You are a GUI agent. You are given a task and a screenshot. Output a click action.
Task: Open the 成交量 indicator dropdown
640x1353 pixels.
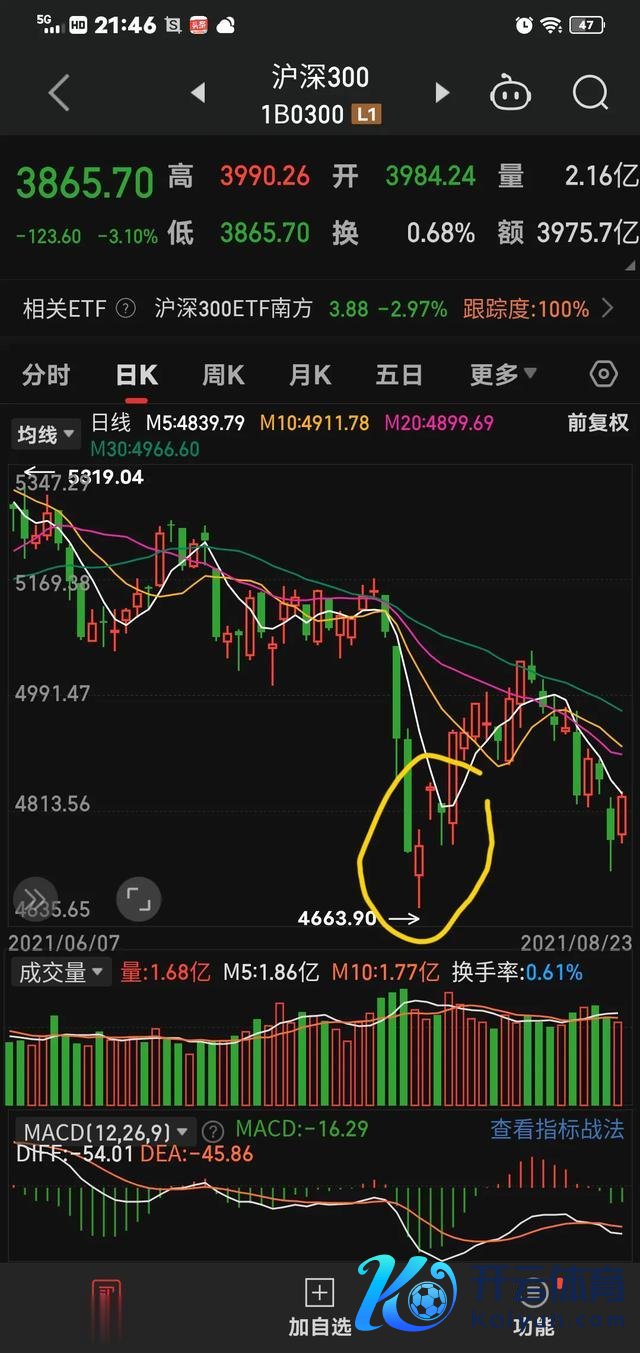(x=60, y=972)
